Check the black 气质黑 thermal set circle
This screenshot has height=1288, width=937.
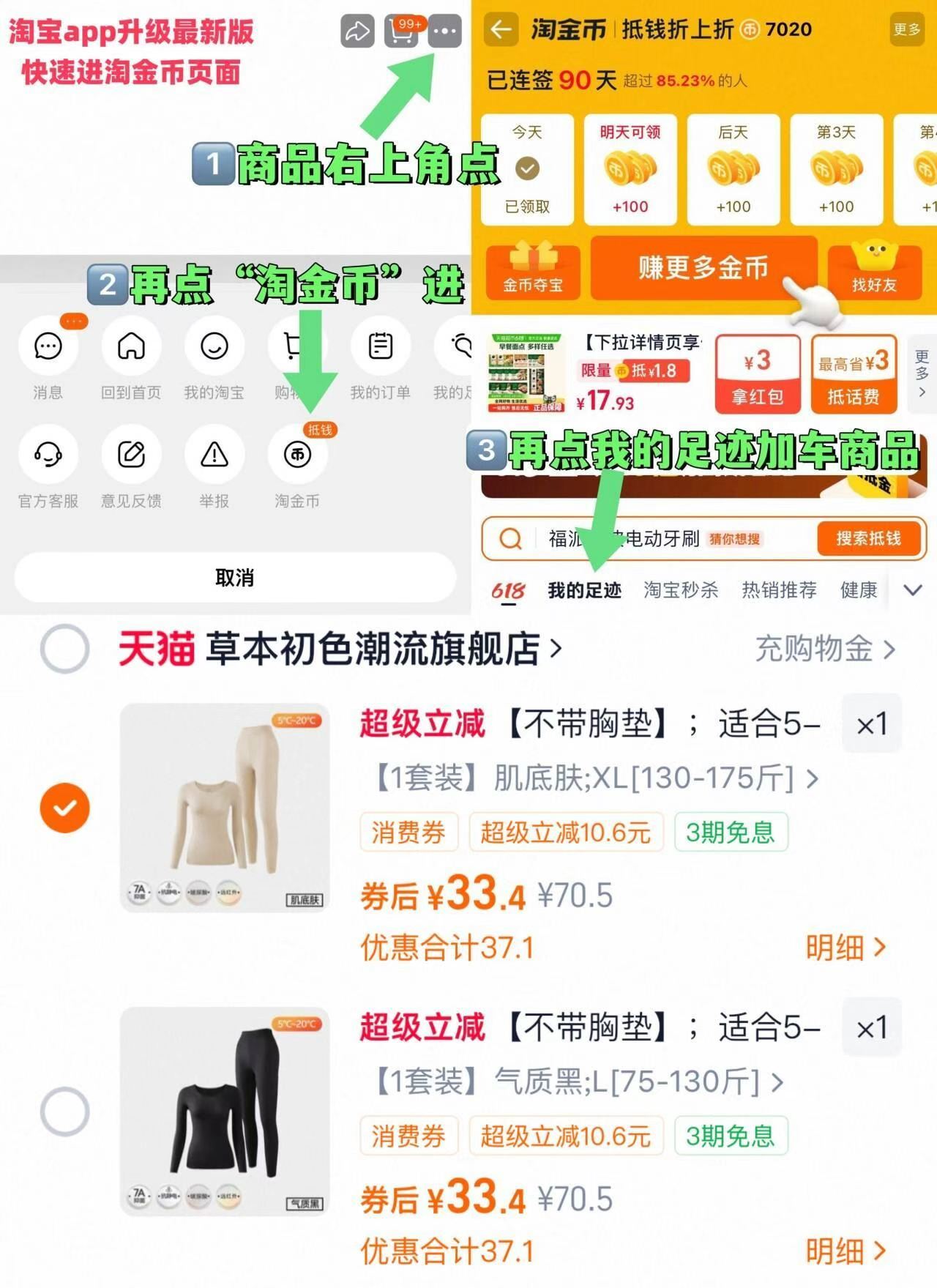(65, 1112)
